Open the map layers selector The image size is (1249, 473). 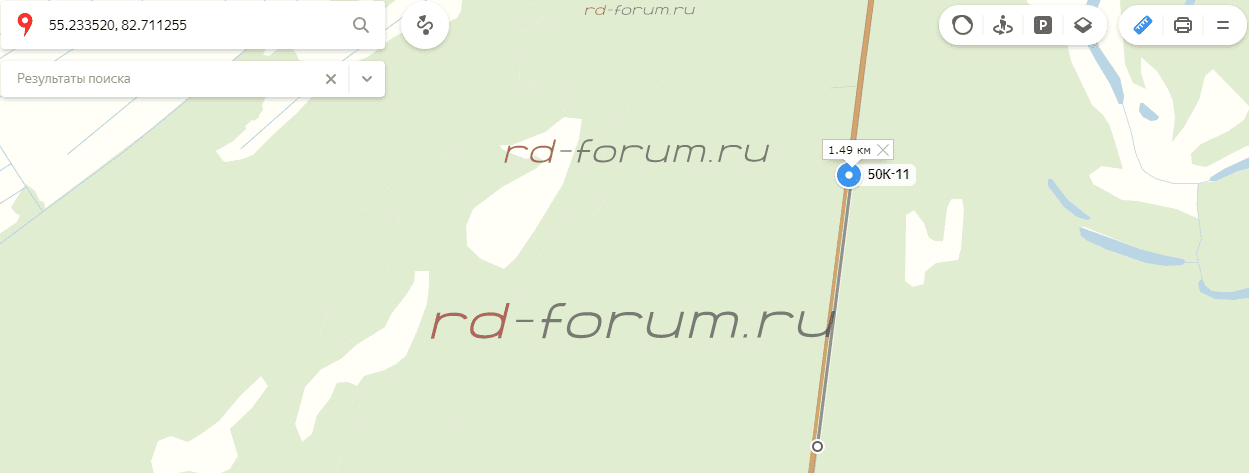tap(1083, 25)
